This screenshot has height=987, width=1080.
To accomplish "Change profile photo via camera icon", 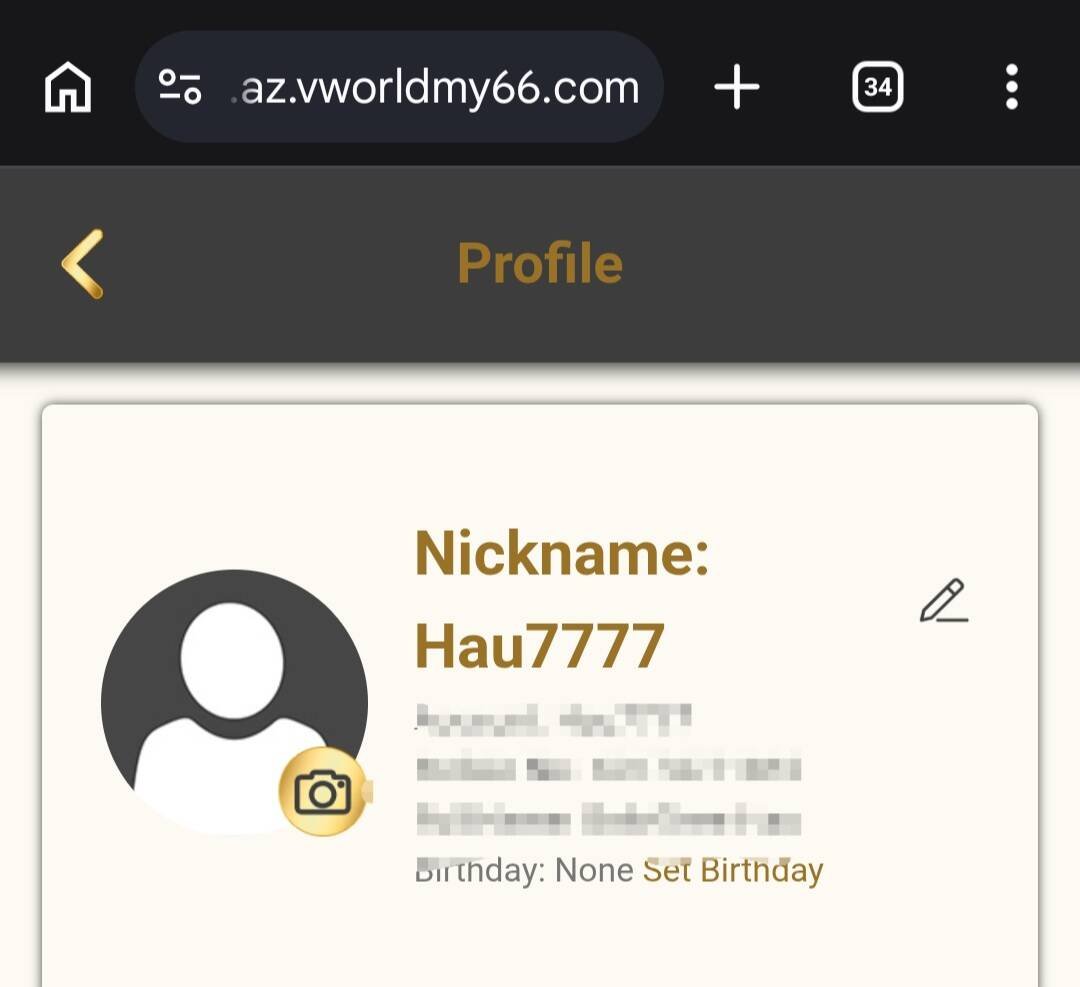I will (x=322, y=793).
